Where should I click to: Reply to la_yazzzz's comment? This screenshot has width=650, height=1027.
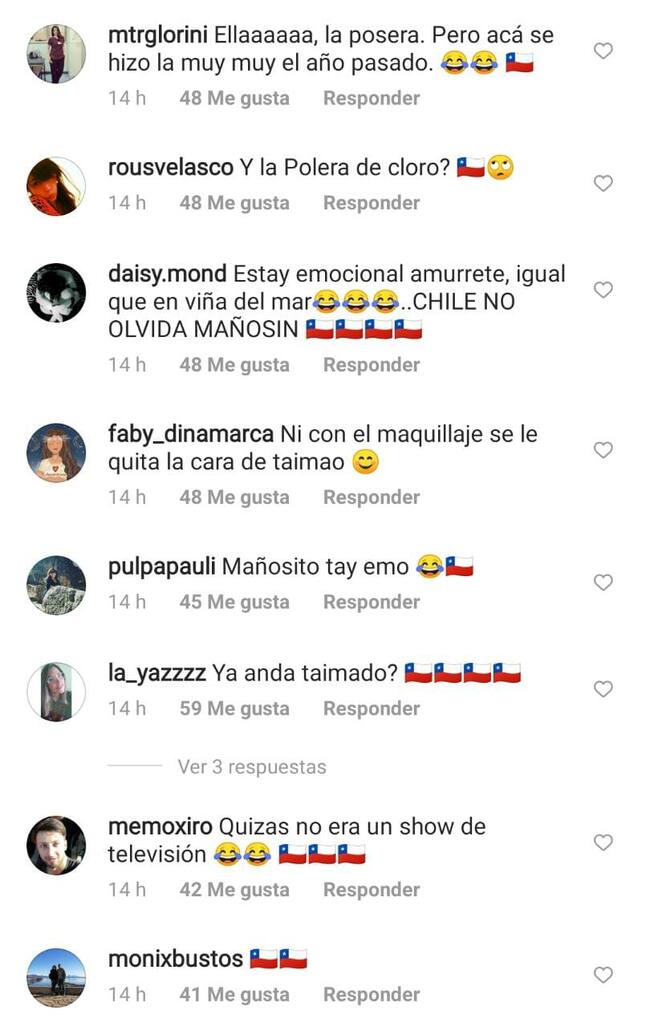(x=371, y=709)
